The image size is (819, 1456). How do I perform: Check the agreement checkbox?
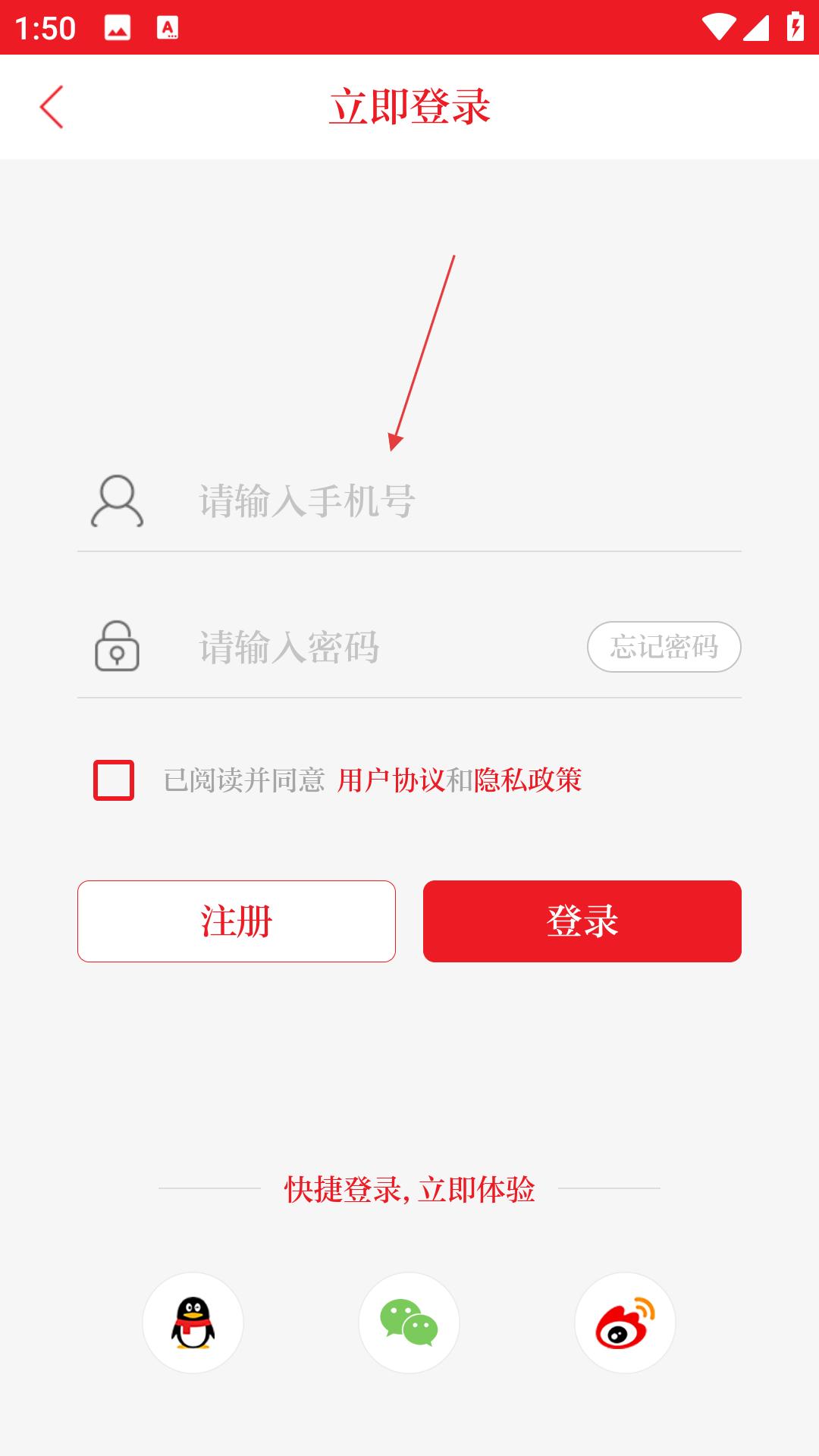[114, 780]
